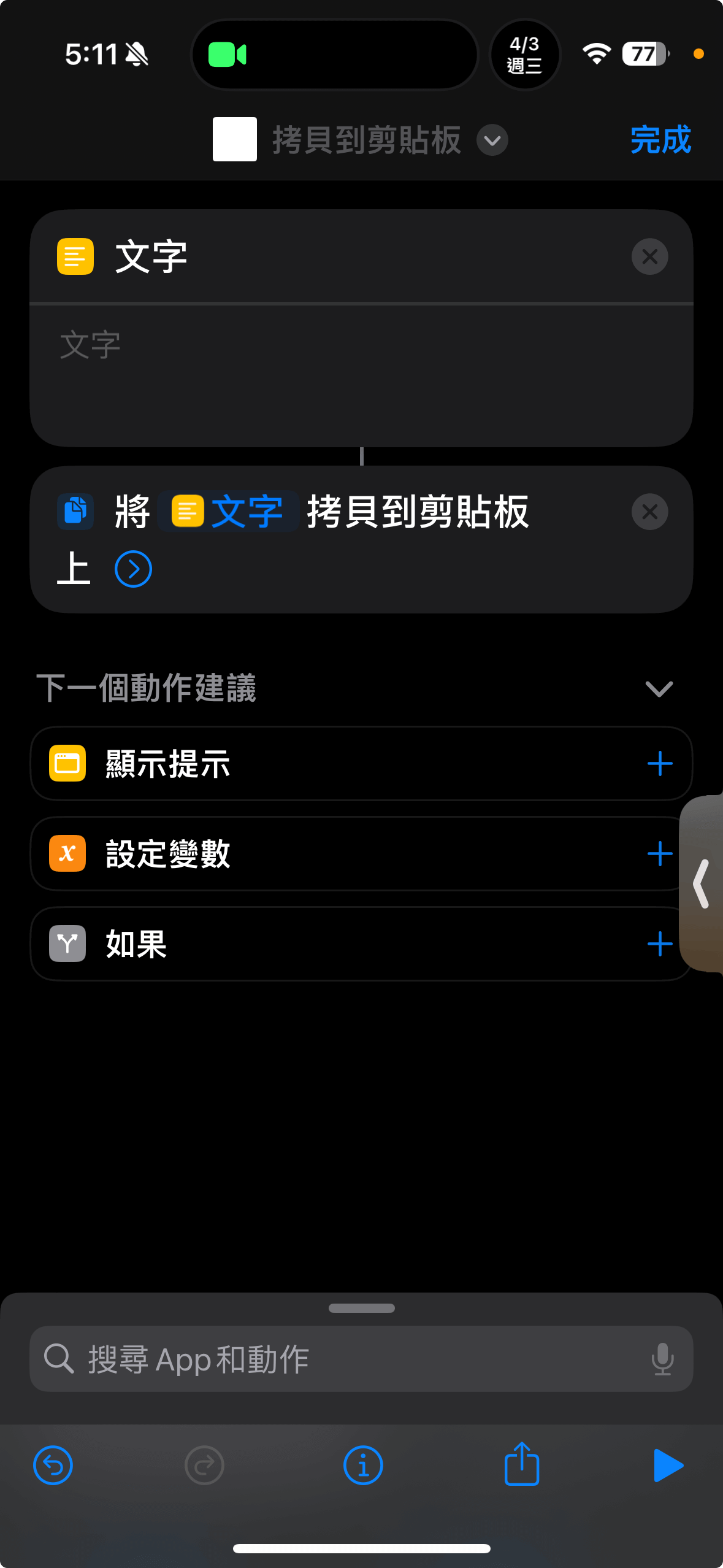Add the 如果 suggested action

(660, 943)
